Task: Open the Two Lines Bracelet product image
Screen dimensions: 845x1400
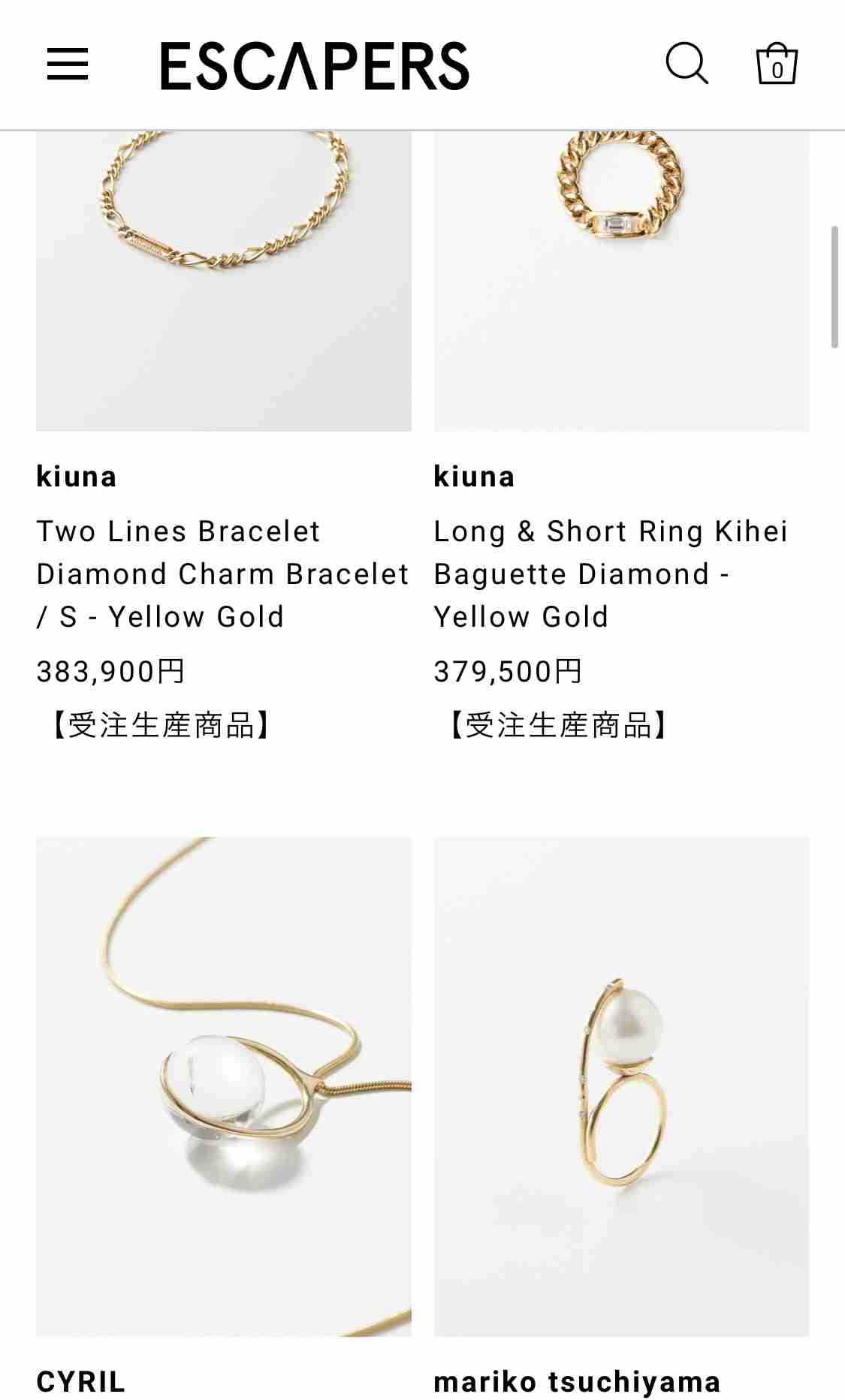Action: click(224, 281)
